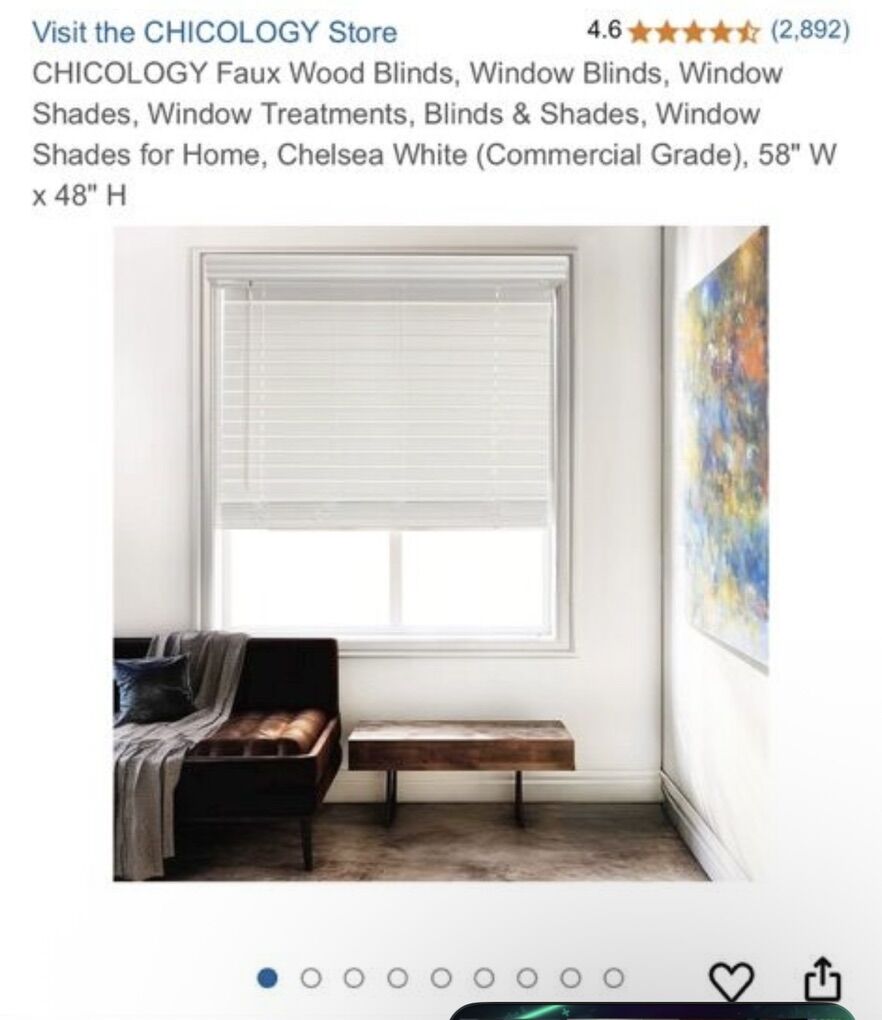Open the faux wood blinds product image
Viewport: 882px width, 1020px height.
(440, 552)
